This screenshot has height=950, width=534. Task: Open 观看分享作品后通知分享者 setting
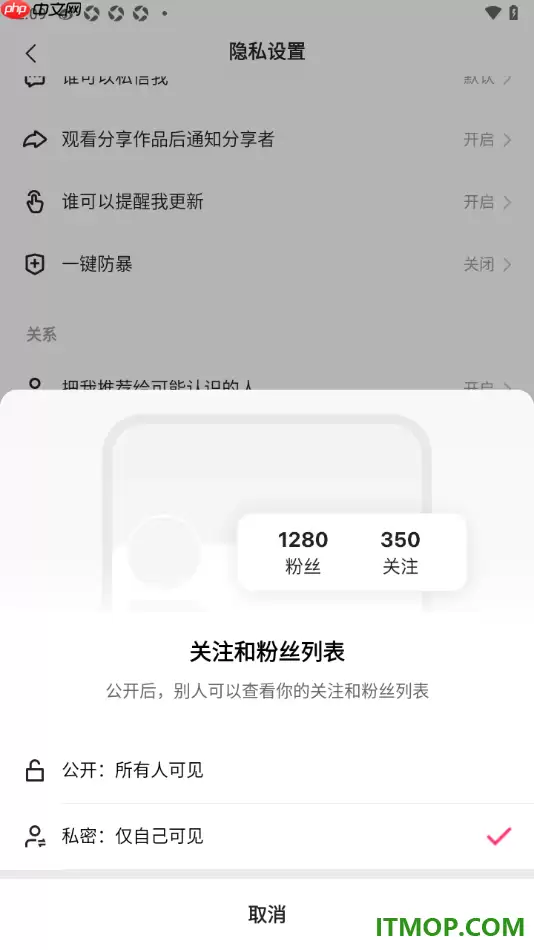(267, 139)
